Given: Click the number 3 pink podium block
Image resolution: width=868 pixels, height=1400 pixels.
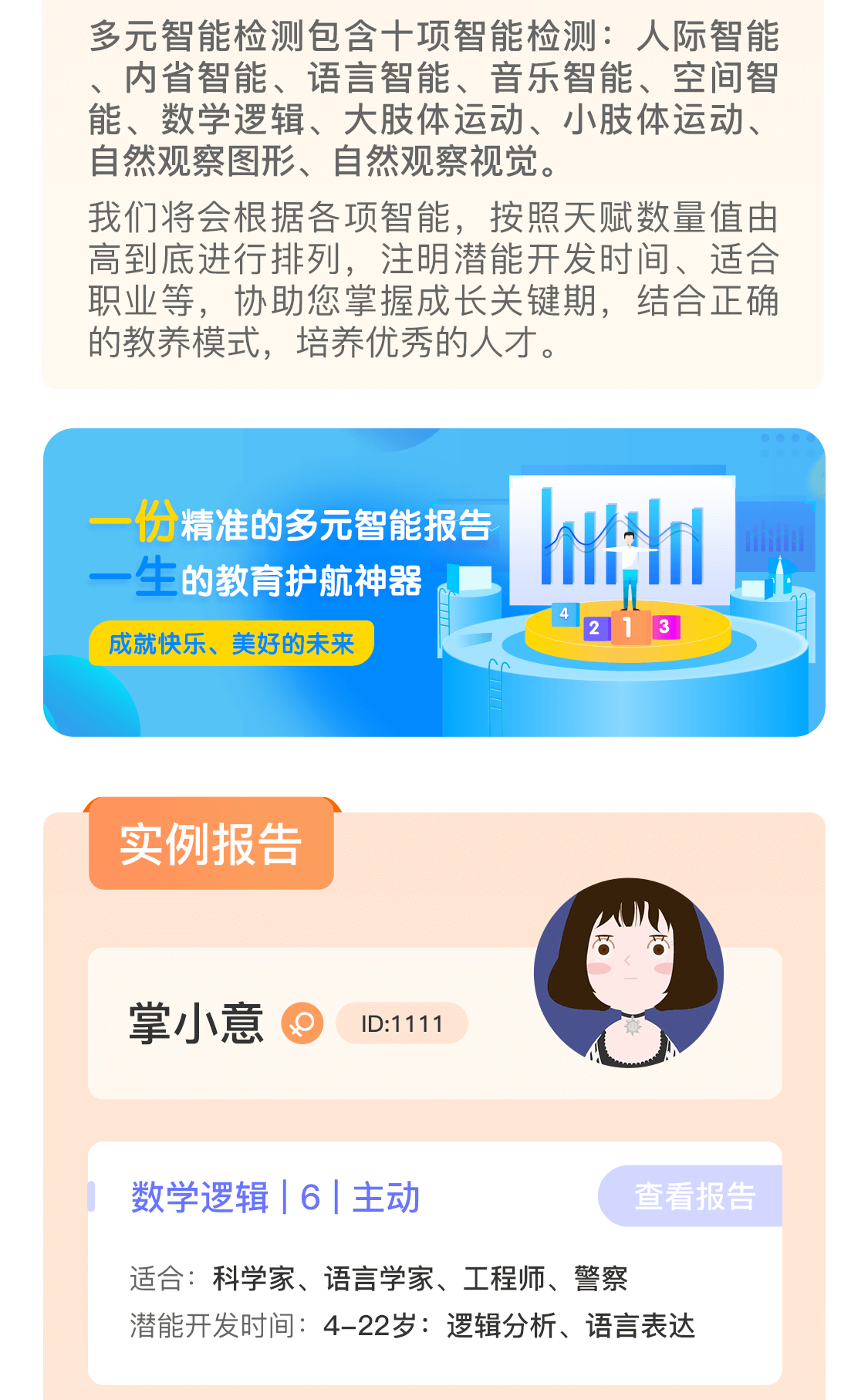Looking at the screenshot, I should click(665, 627).
